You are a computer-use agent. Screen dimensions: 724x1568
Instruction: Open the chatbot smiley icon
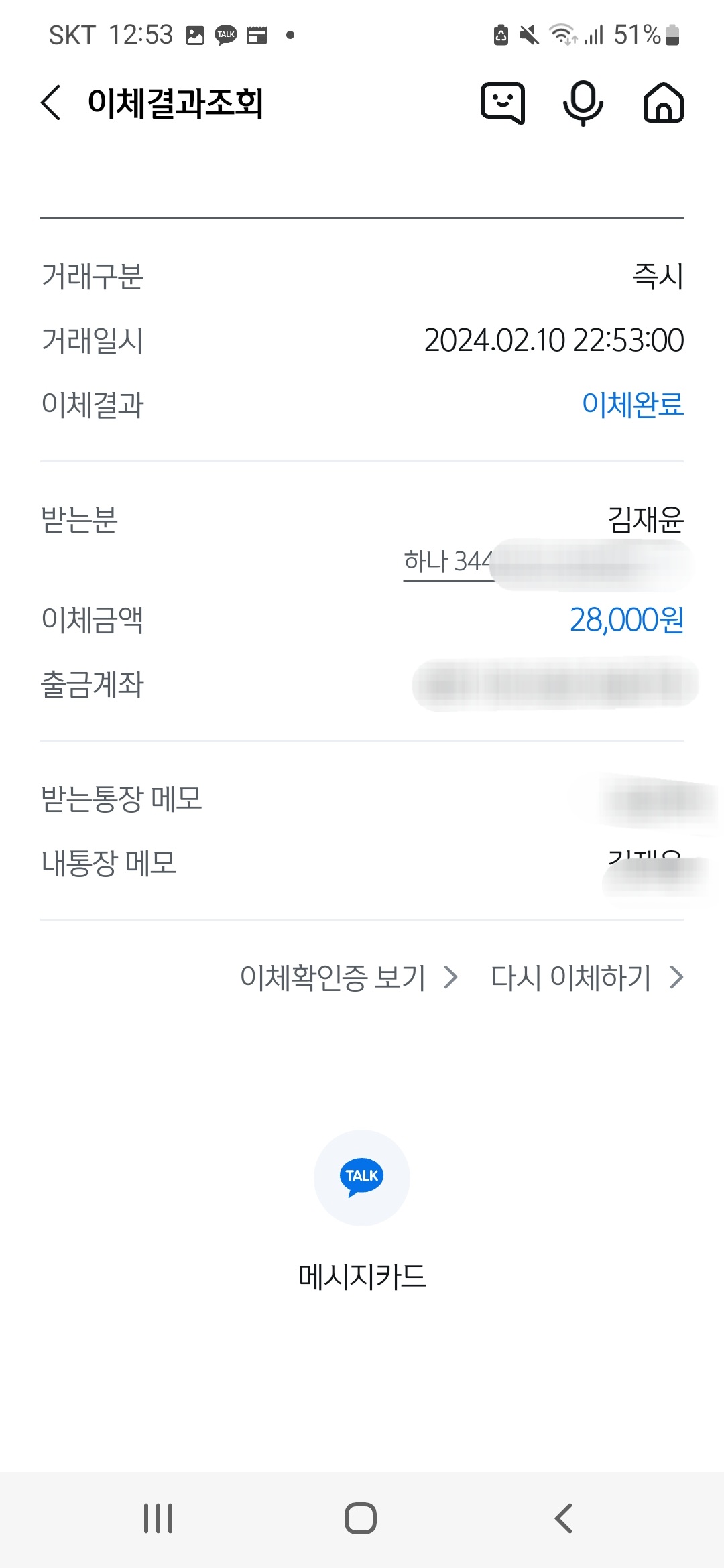503,103
